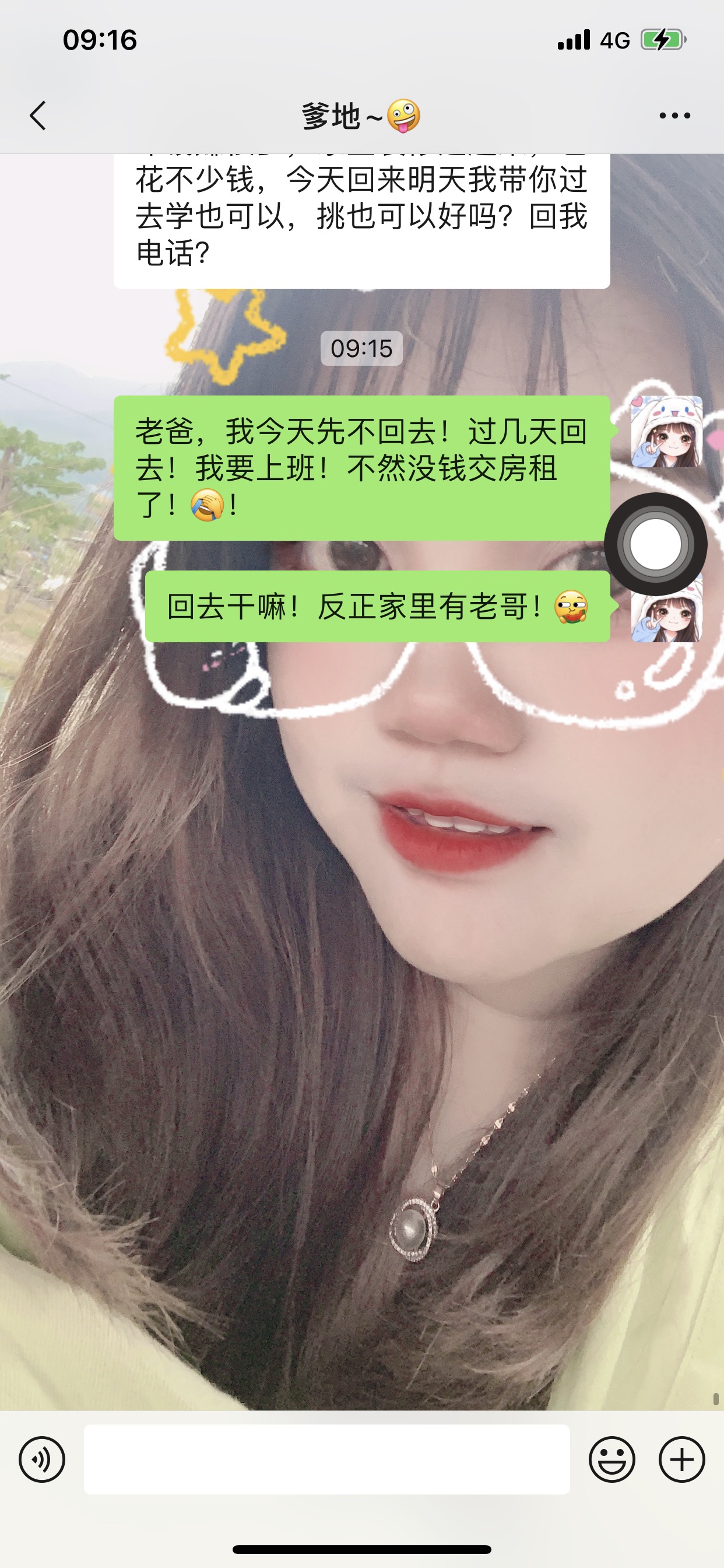Tap the message text field

[326, 1459]
